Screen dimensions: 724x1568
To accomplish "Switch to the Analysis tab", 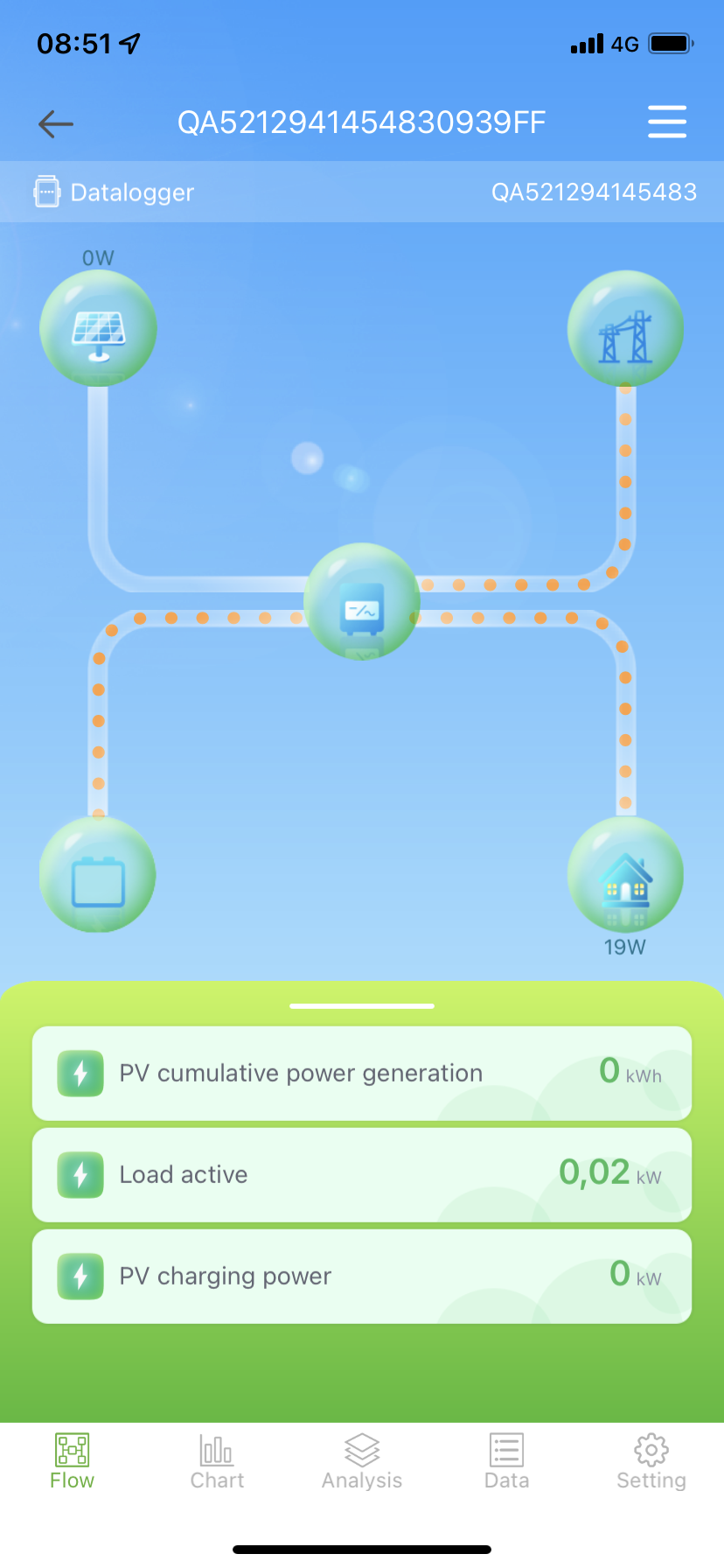I will tap(362, 1461).
